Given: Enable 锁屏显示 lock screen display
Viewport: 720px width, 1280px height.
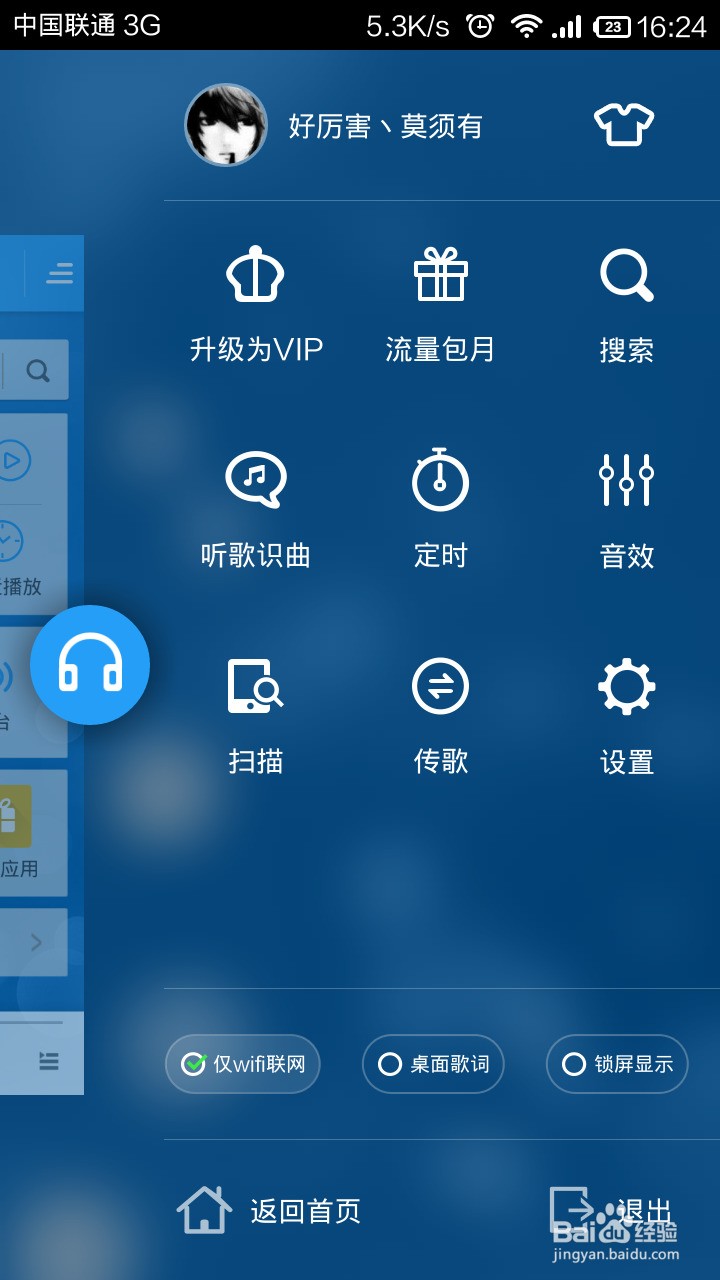Looking at the screenshot, I should pos(617,1064).
